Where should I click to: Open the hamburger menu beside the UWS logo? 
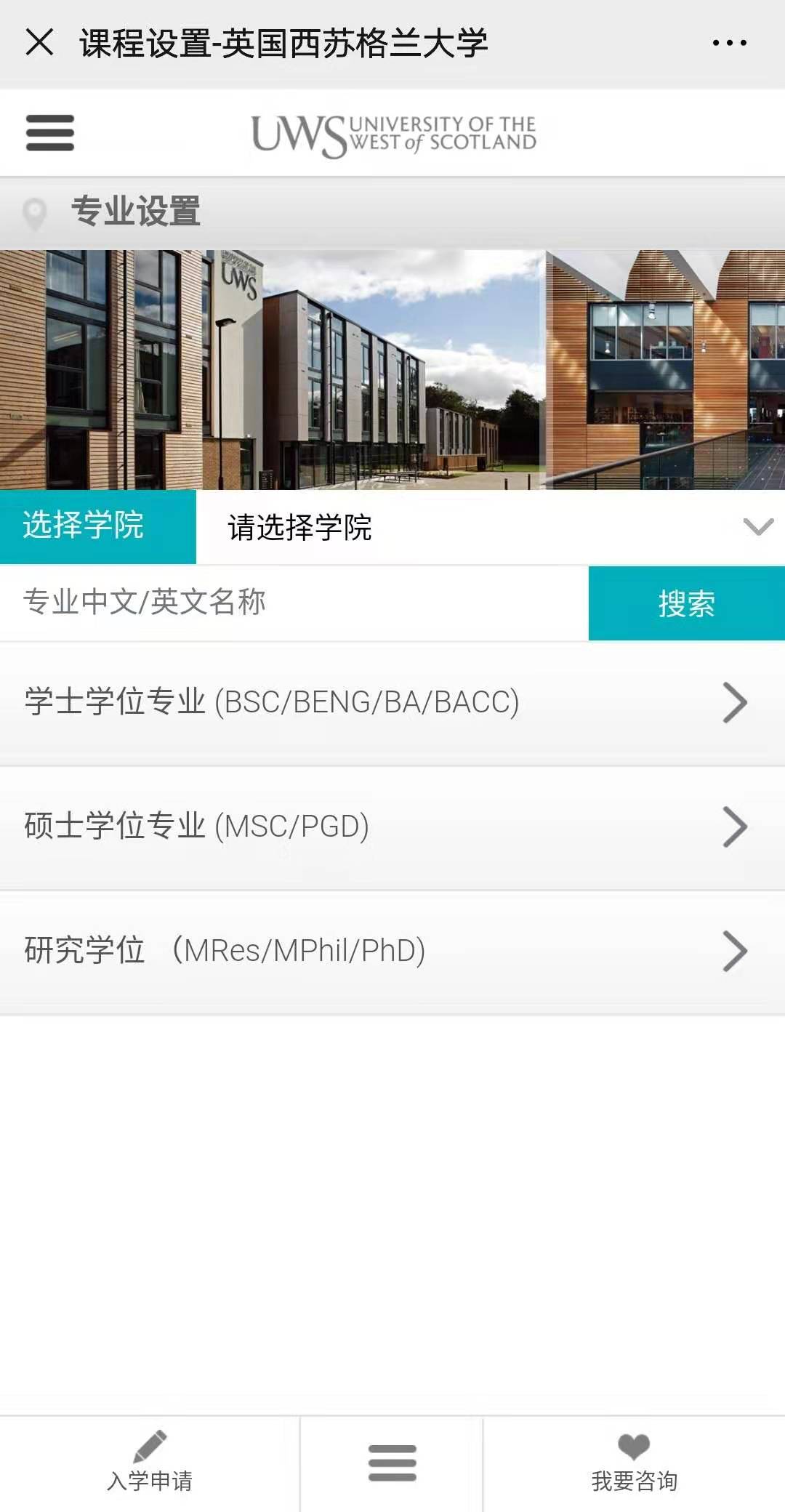[x=50, y=133]
